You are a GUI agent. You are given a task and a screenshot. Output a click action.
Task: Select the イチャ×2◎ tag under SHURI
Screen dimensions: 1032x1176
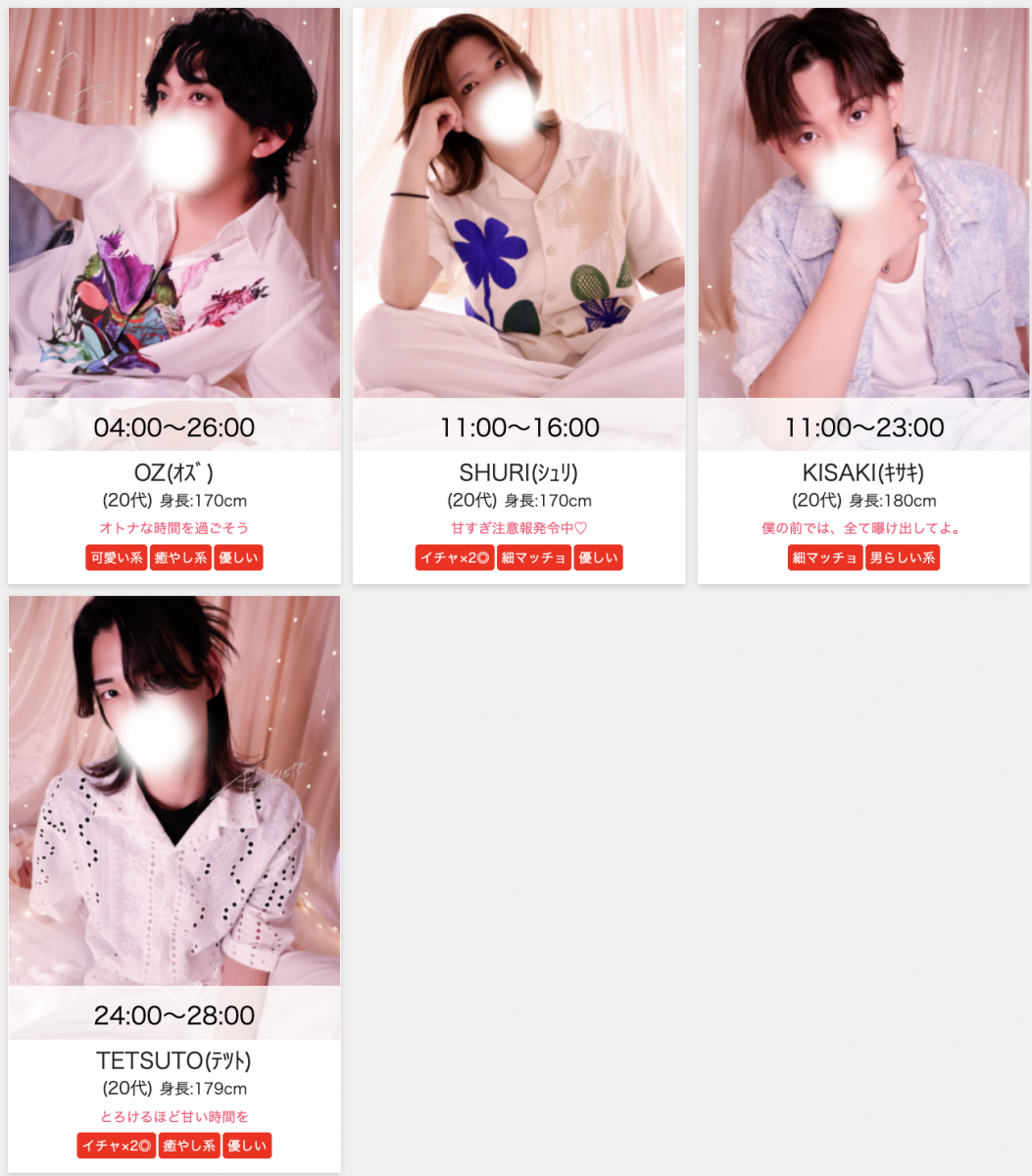[455, 559]
